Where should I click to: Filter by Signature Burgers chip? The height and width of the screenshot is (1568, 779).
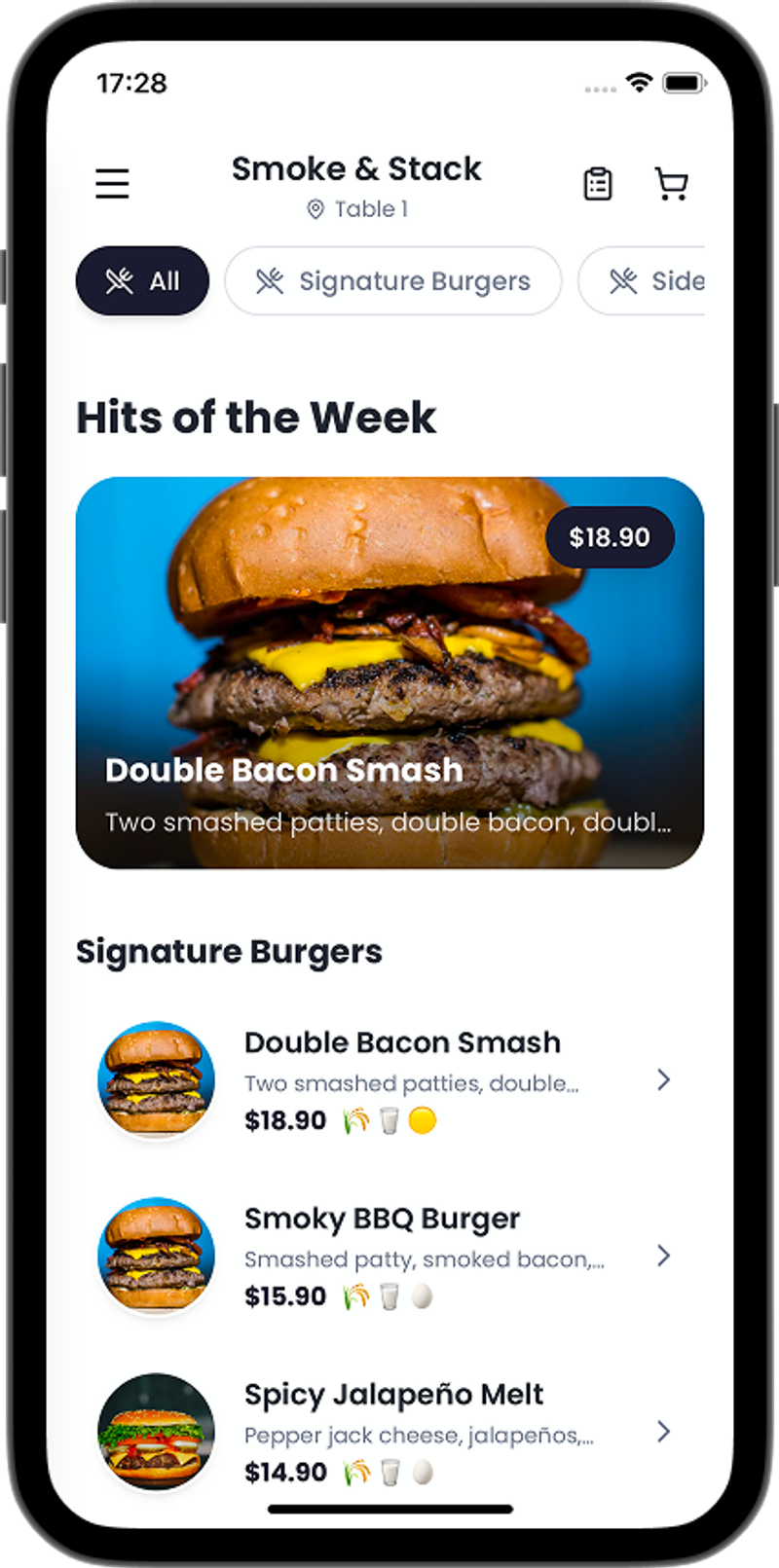[x=393, y=281]
